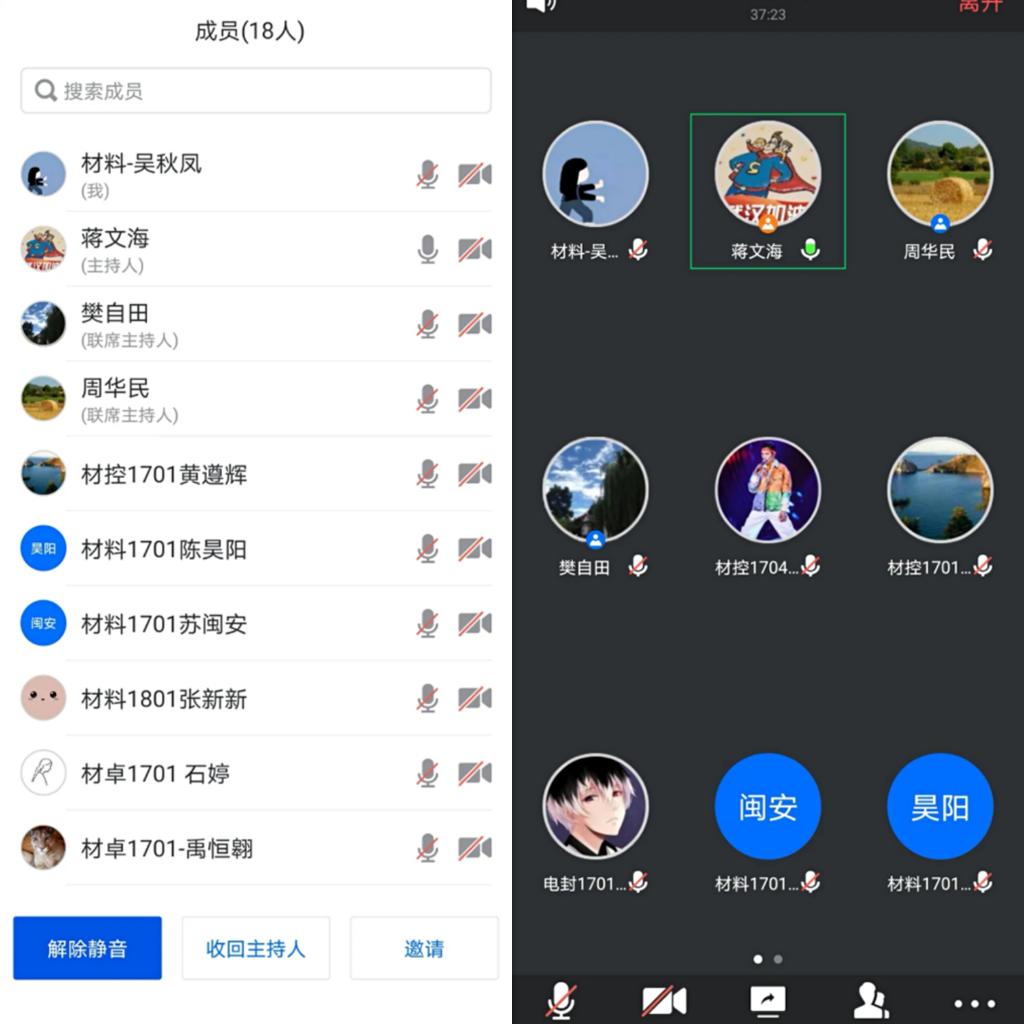Toggle the speaker icon above the timer
Image resolution: width=1024 pixels, height=1024 pixels.
540,6
